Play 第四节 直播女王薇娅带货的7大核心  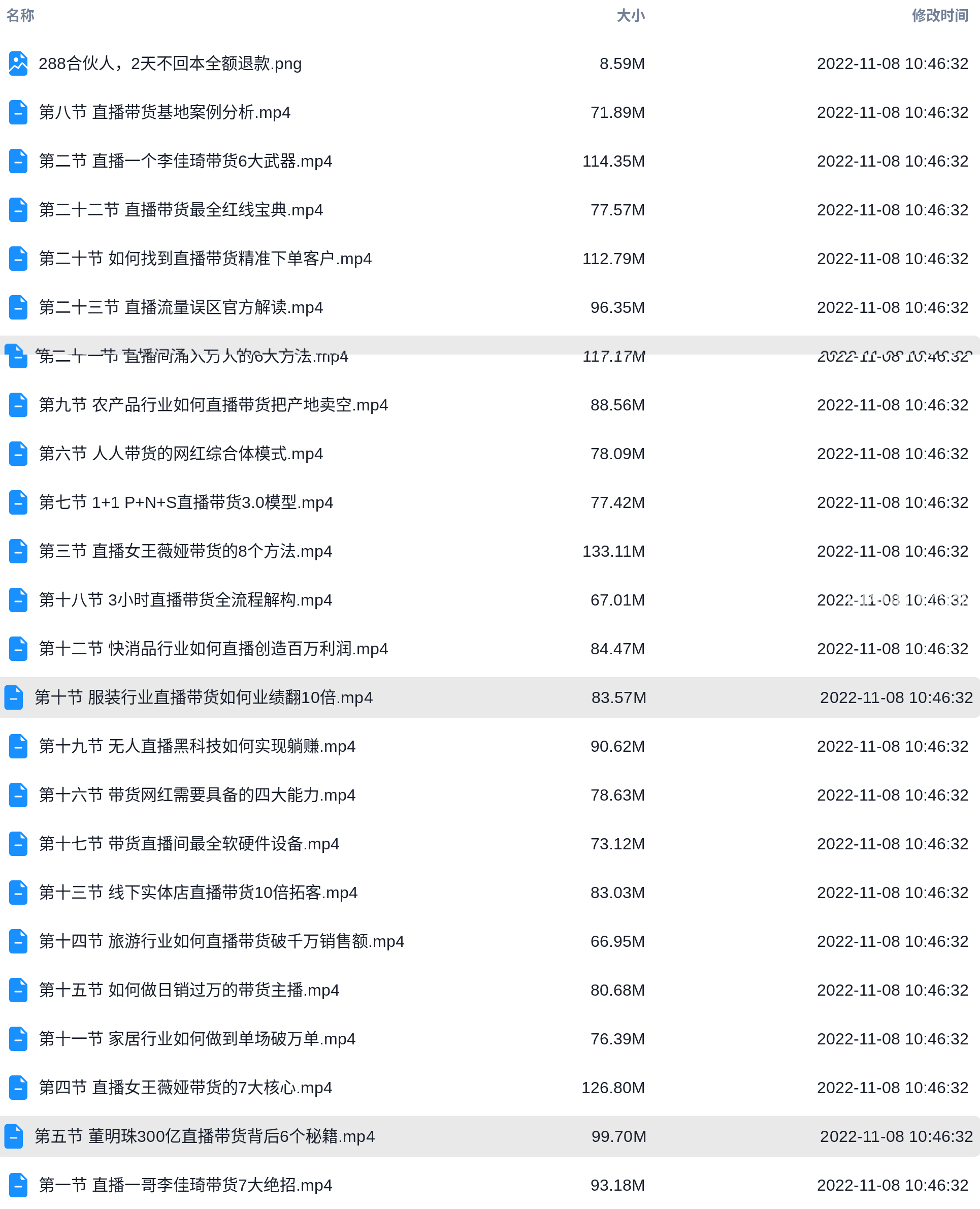[x=185, y=1088]
